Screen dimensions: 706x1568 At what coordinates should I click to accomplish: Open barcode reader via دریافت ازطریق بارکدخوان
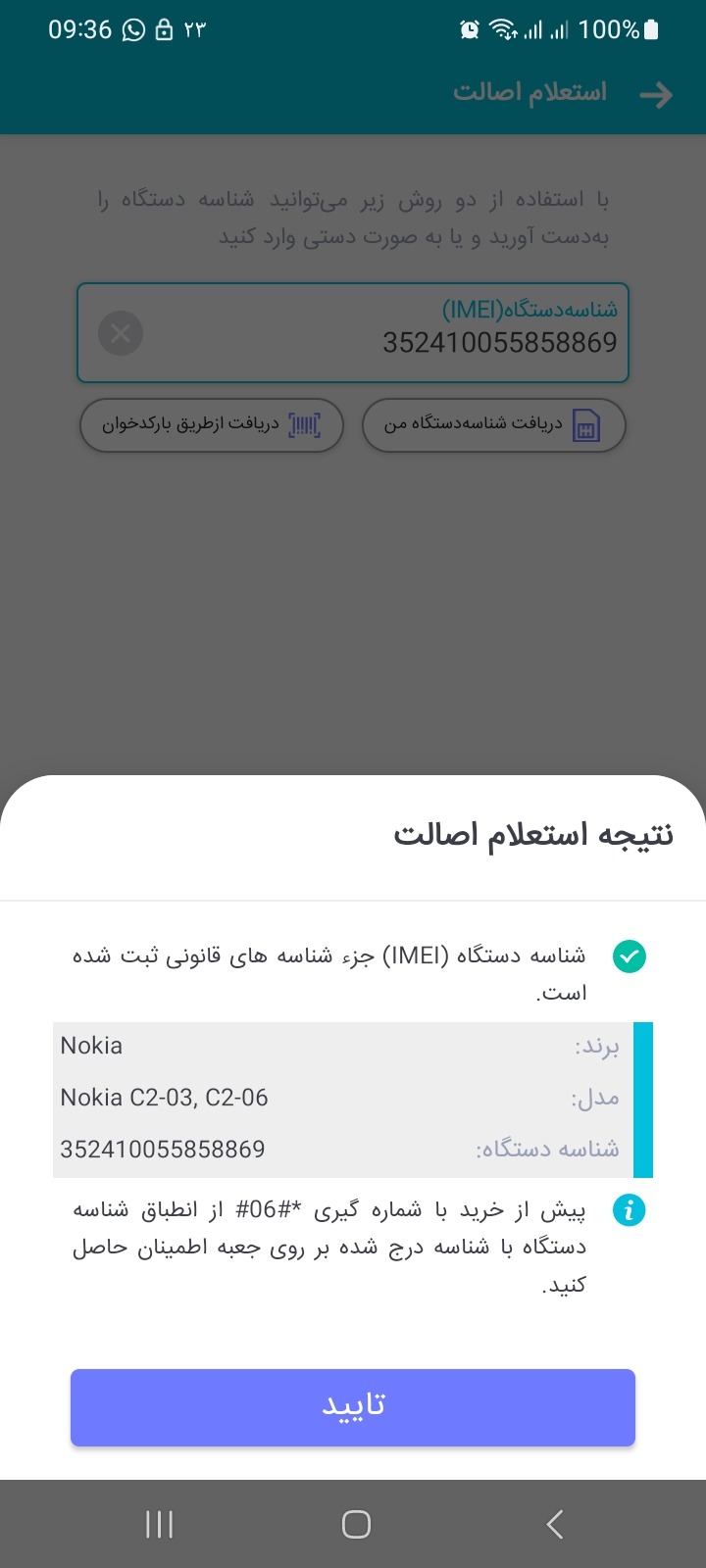212,425
